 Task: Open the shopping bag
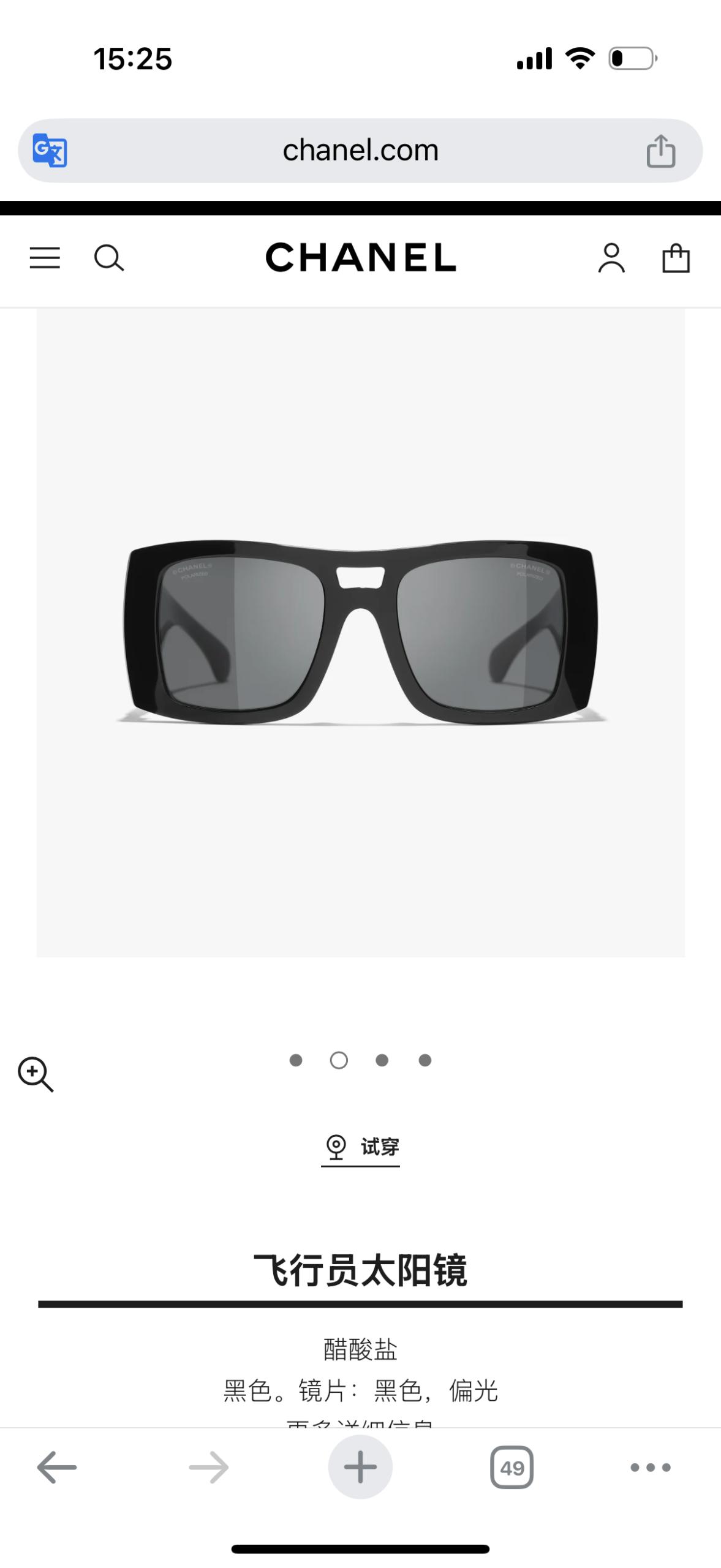point(676,258)
